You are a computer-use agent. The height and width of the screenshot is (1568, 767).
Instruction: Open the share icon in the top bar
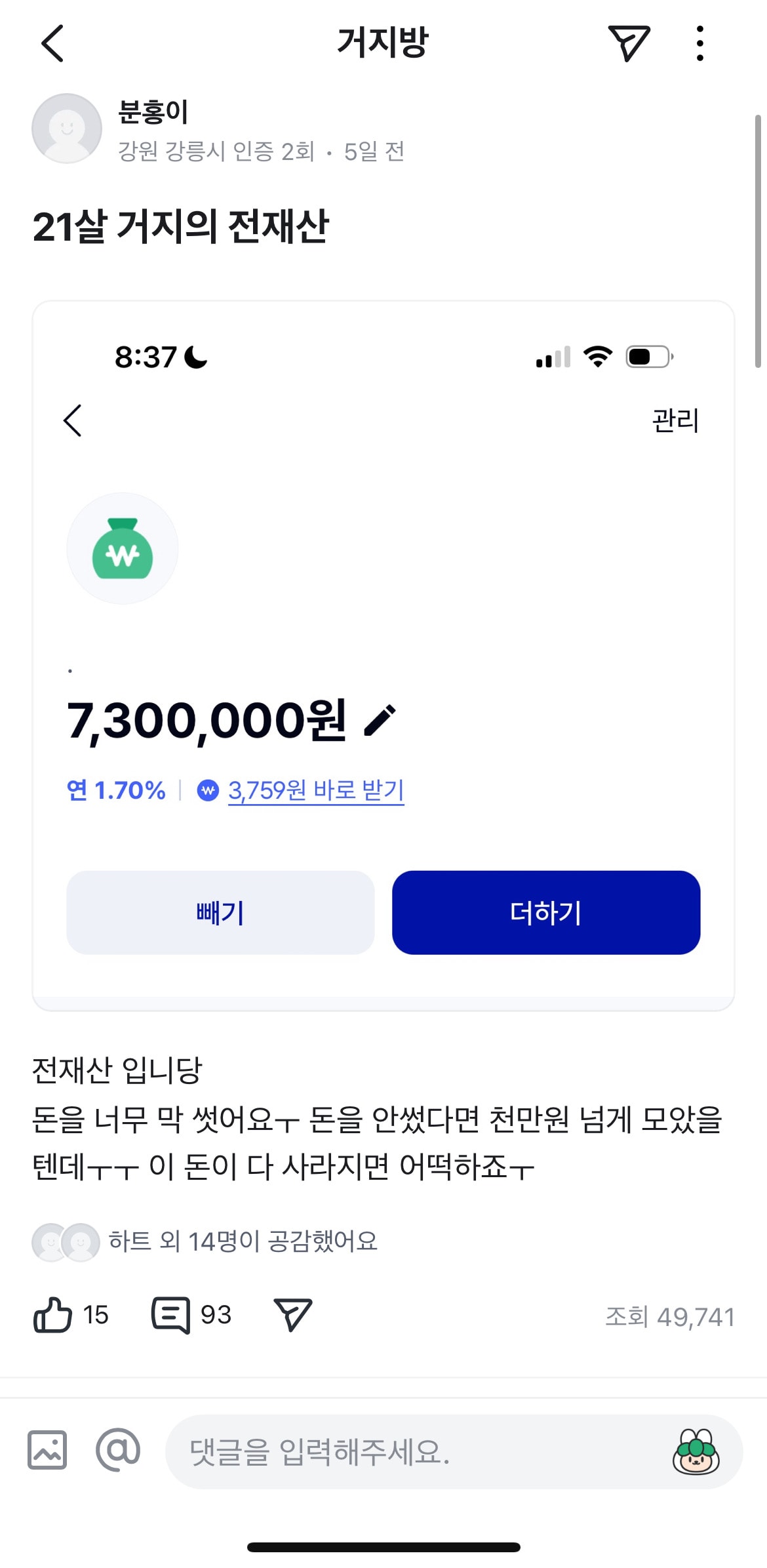click(630, 43)
